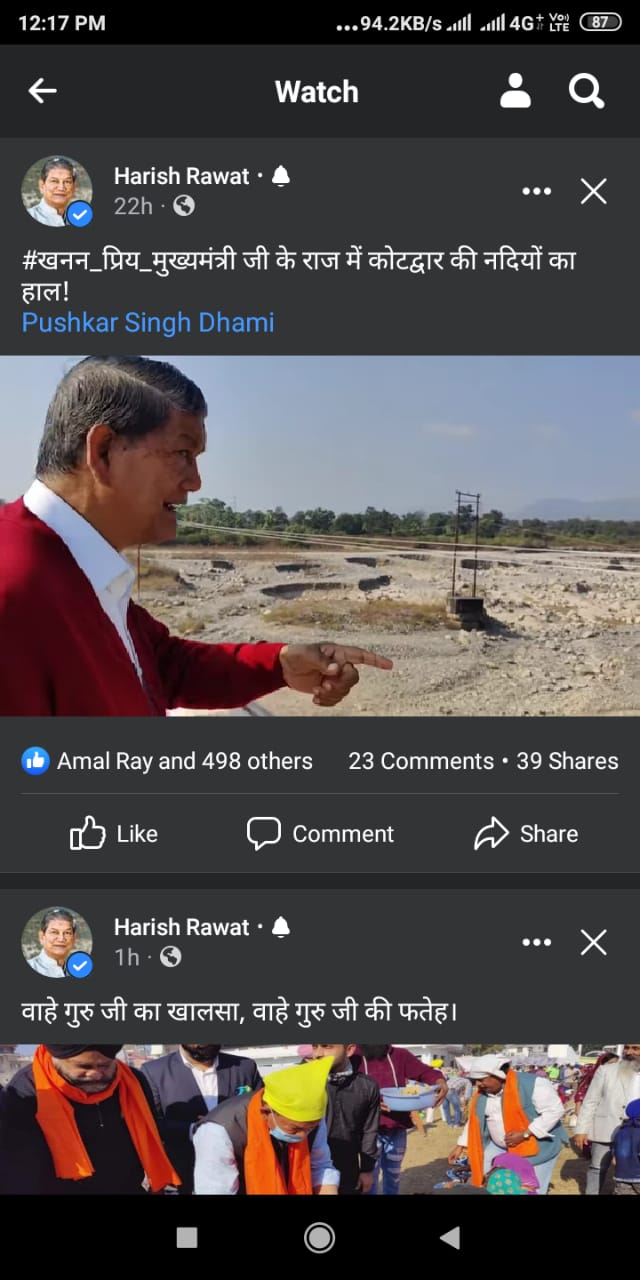This screenshot has width=640, height=1280.
Task: Dismiss the 1h Harish Rawat post
Action: (x=594, y=942)
